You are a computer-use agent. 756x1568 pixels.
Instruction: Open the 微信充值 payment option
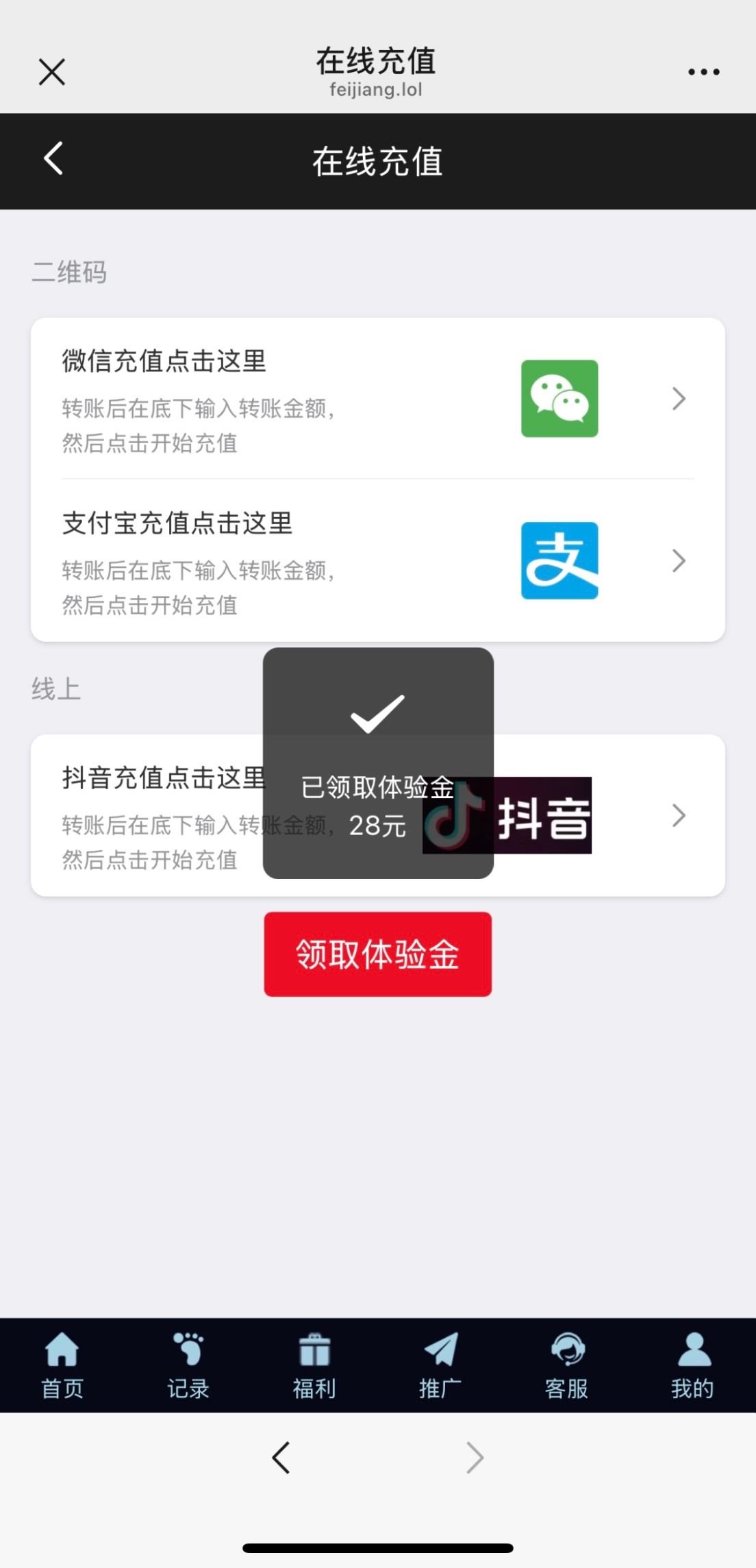(x=377, y=399)
